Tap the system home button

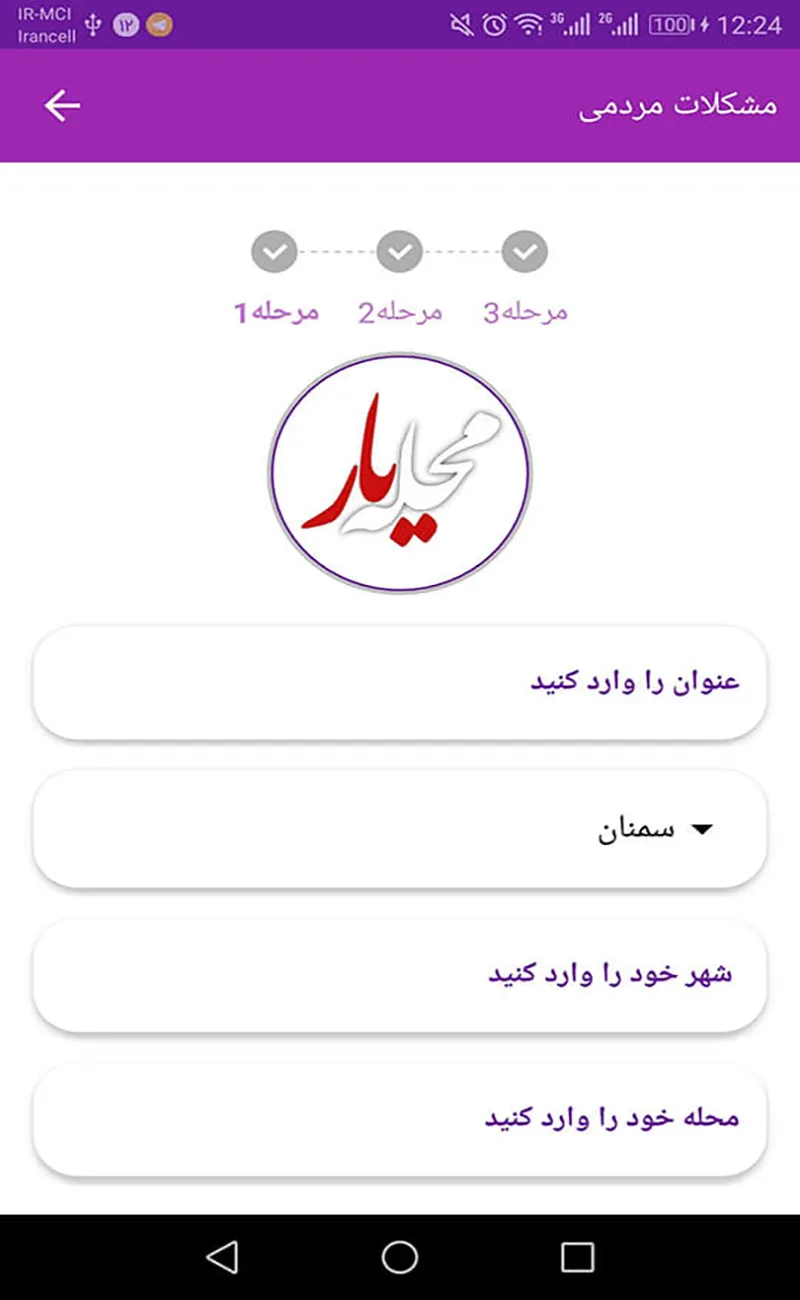pyautogui.click(x=400, y=1257)
